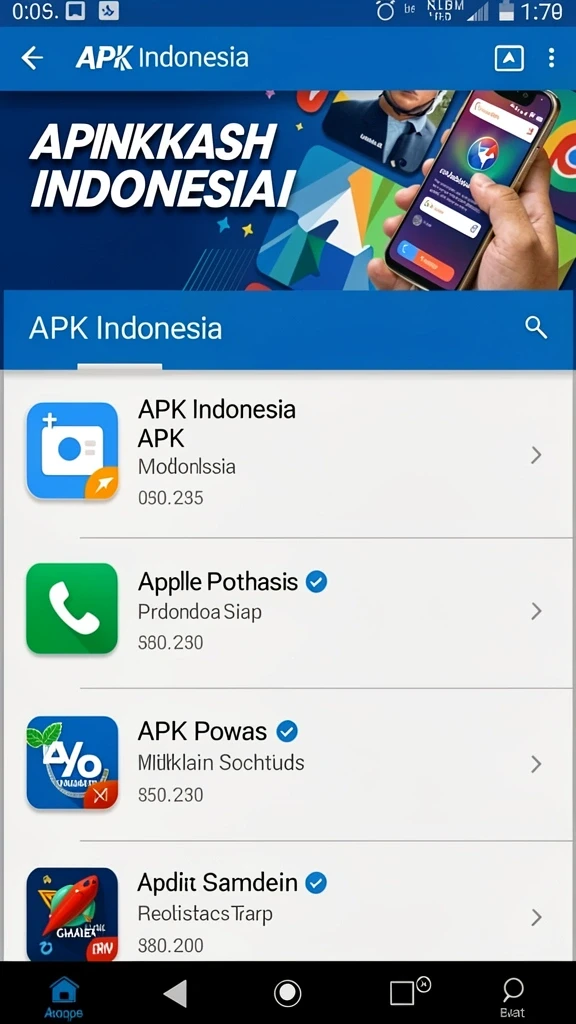This screenshot has width=576, height=1024.
Task: Open search in the APK Indonesia section
Action: click(x=536, y=327)
